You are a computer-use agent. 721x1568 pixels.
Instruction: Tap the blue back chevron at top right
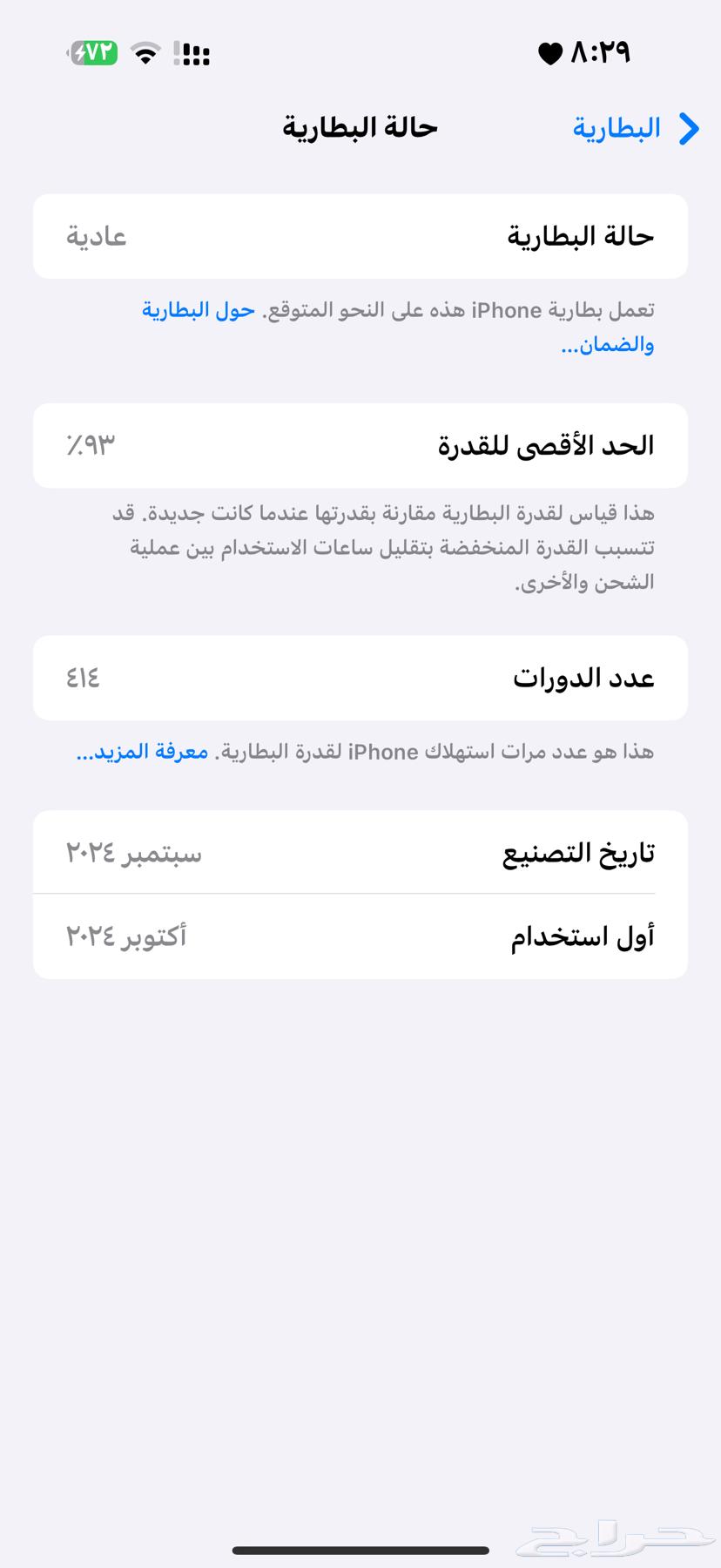687,128
